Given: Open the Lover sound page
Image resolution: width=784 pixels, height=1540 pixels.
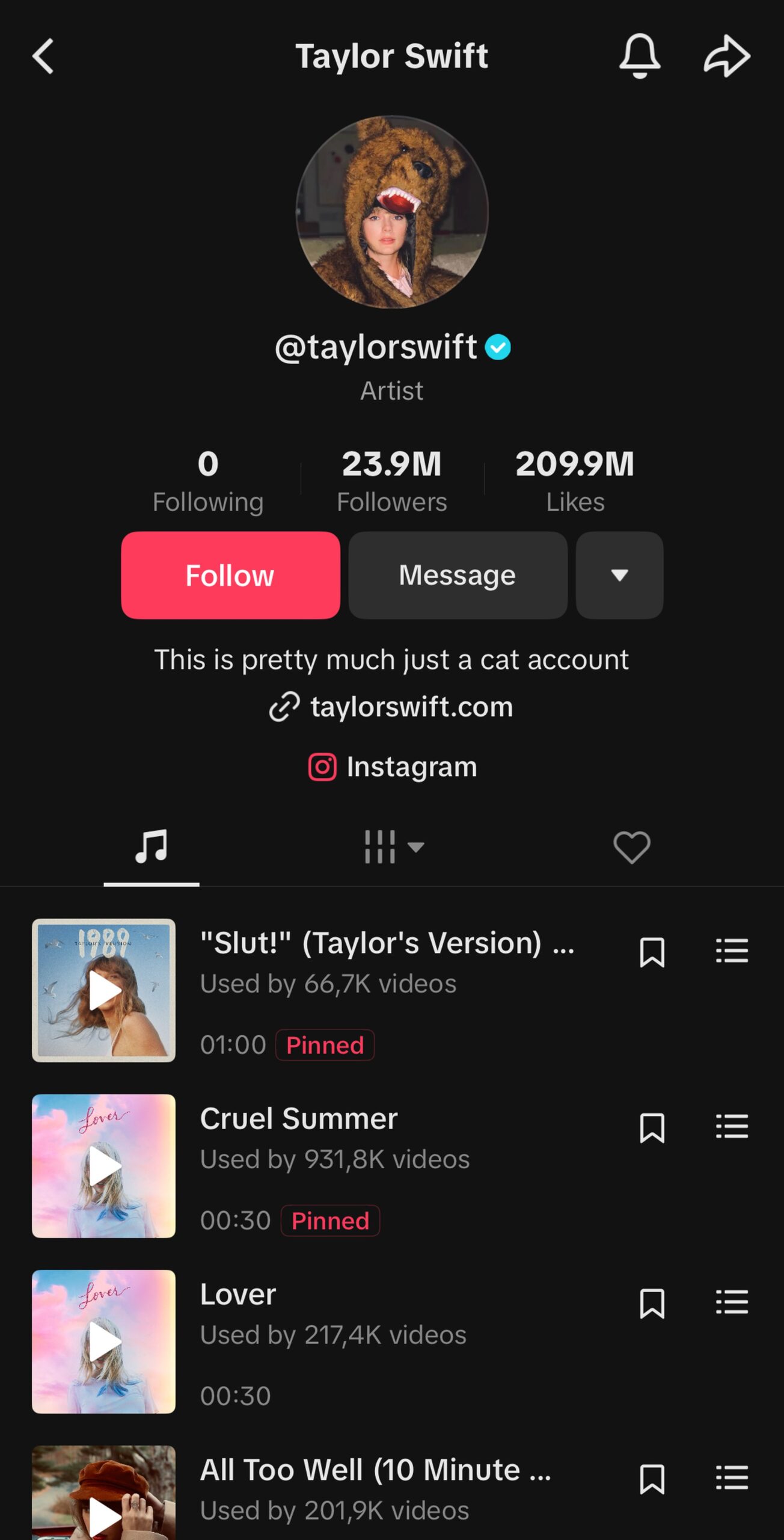Looking at the screenshot, I should (238, 1295).
